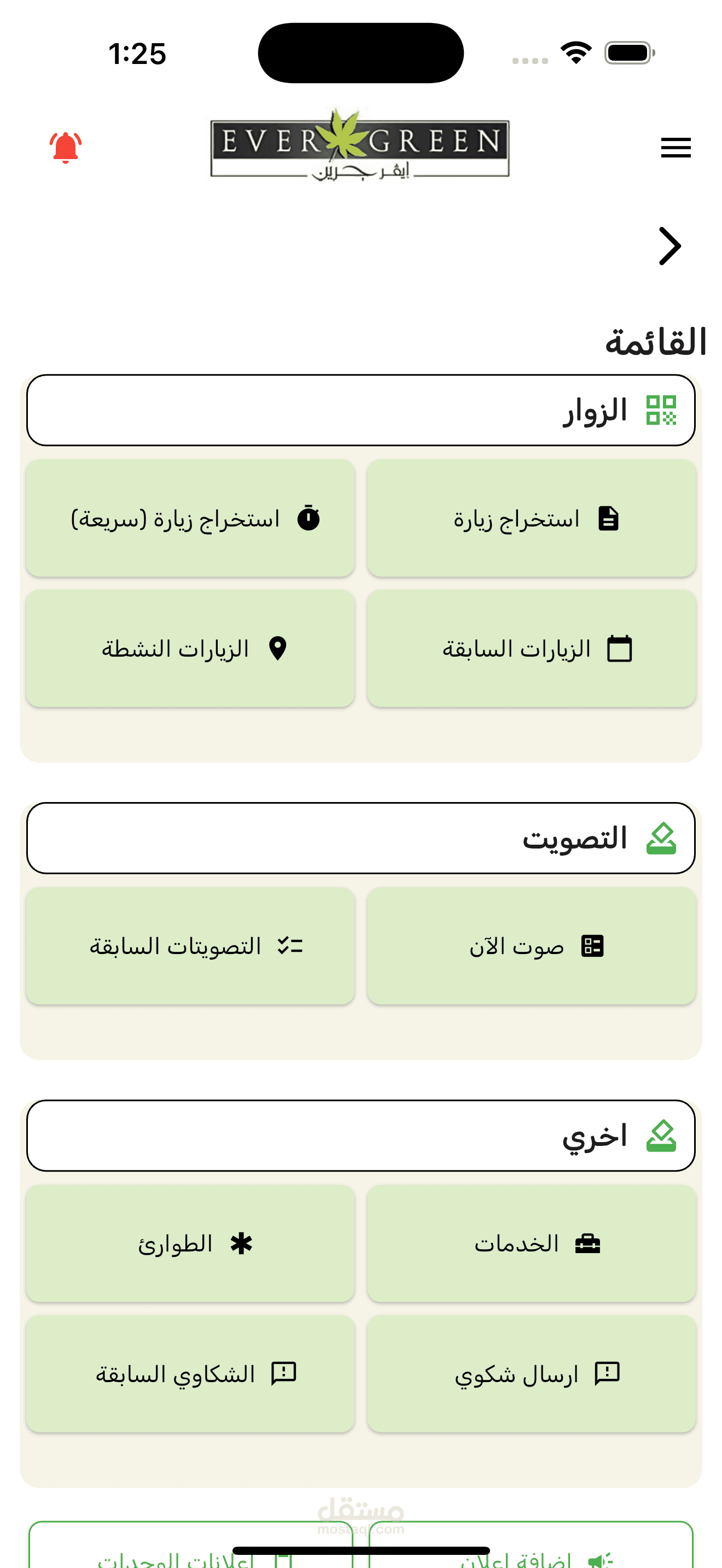Open الزيارات النشطة active visits
722x1568 pixels.
click(x=190, y=648)
